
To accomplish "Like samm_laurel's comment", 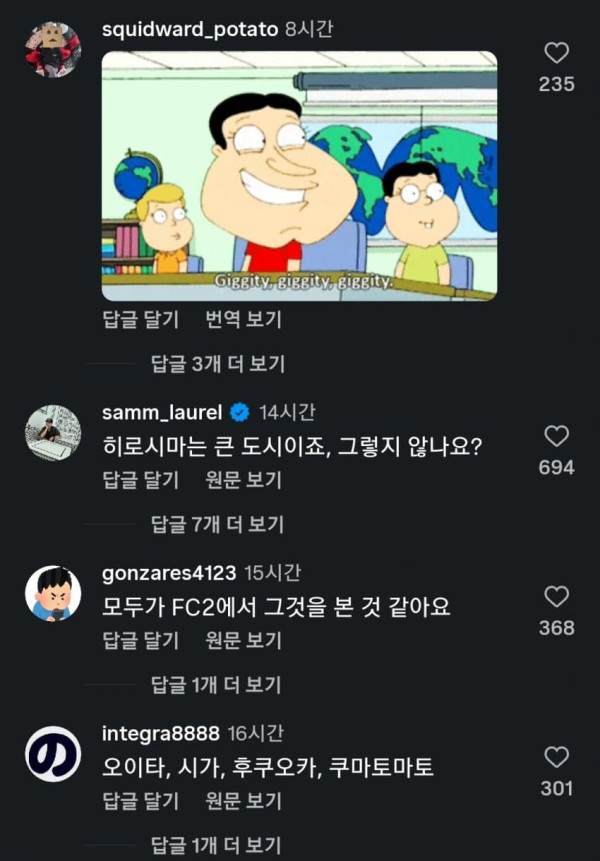I will pos(556,437).
